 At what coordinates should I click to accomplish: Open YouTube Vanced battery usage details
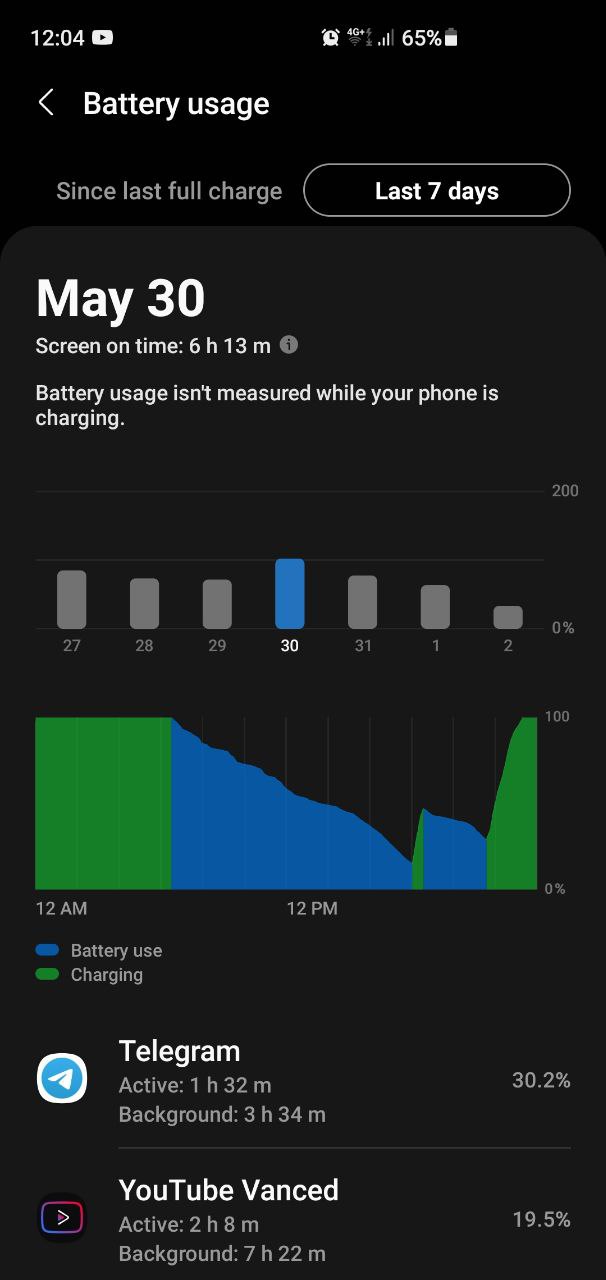click(303, 1219)
